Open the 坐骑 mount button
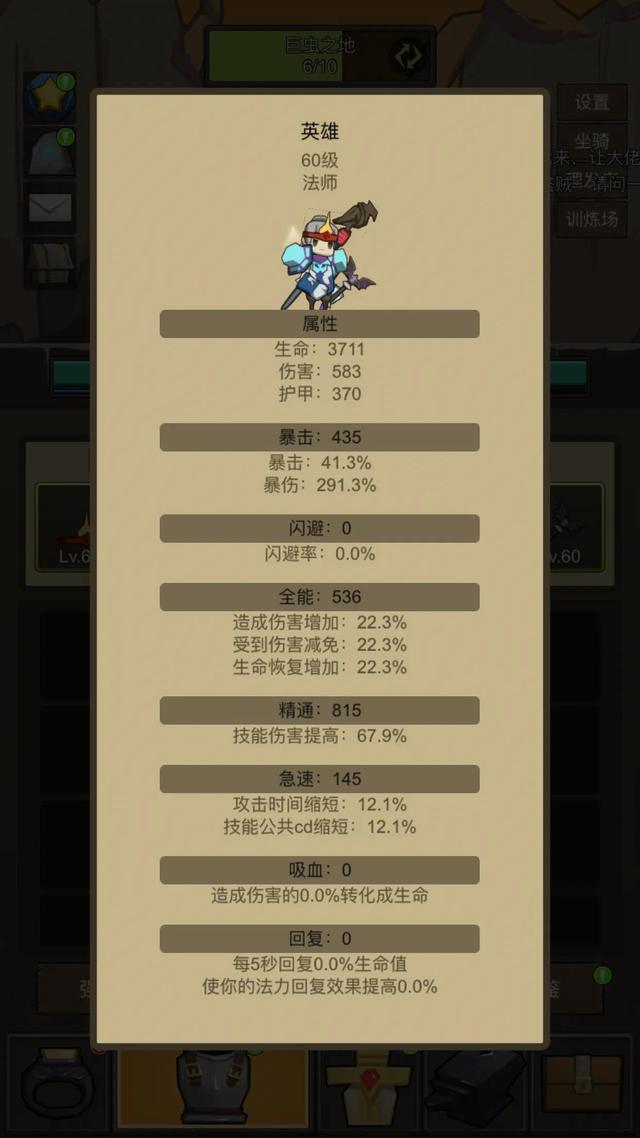 [591, 140]
